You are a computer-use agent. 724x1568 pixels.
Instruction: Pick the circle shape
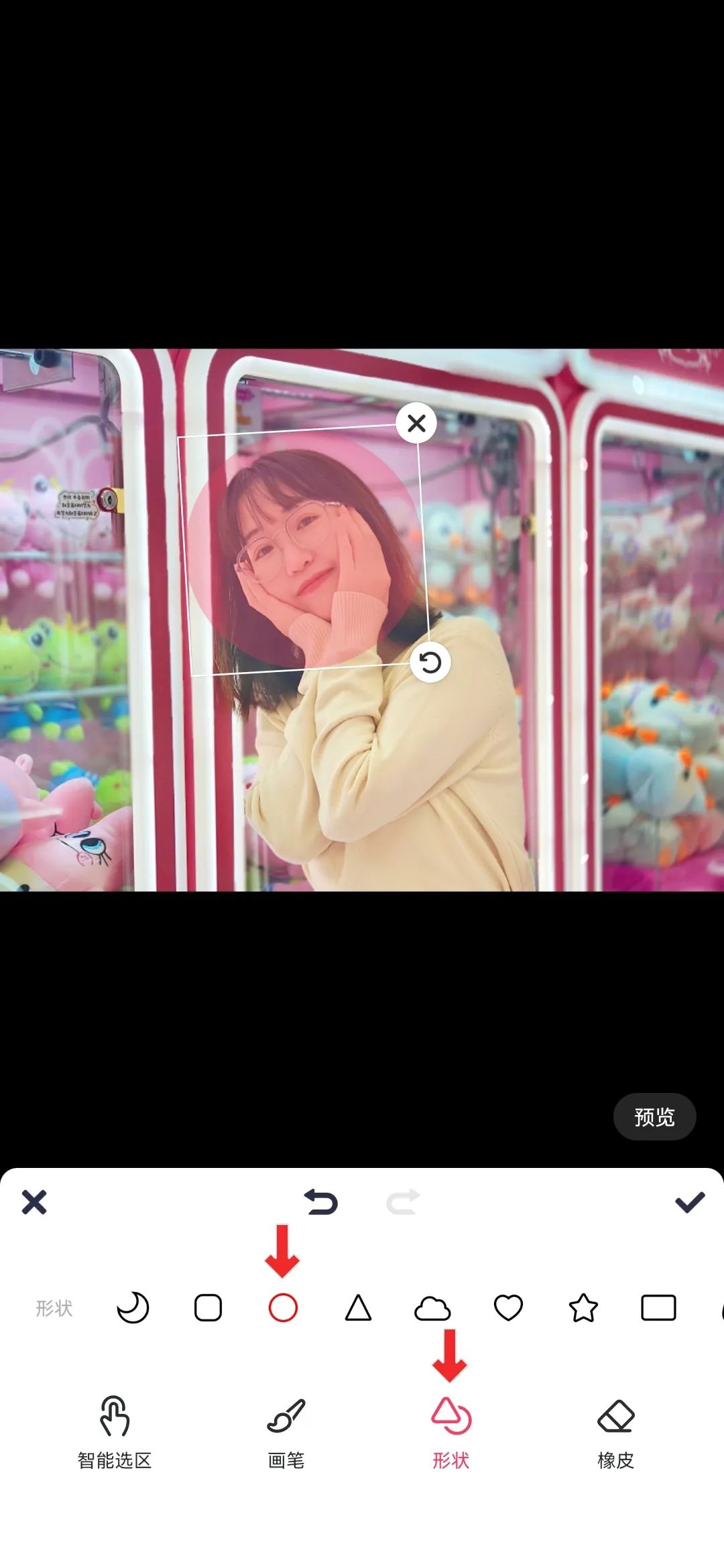(x=283, y=1307)
